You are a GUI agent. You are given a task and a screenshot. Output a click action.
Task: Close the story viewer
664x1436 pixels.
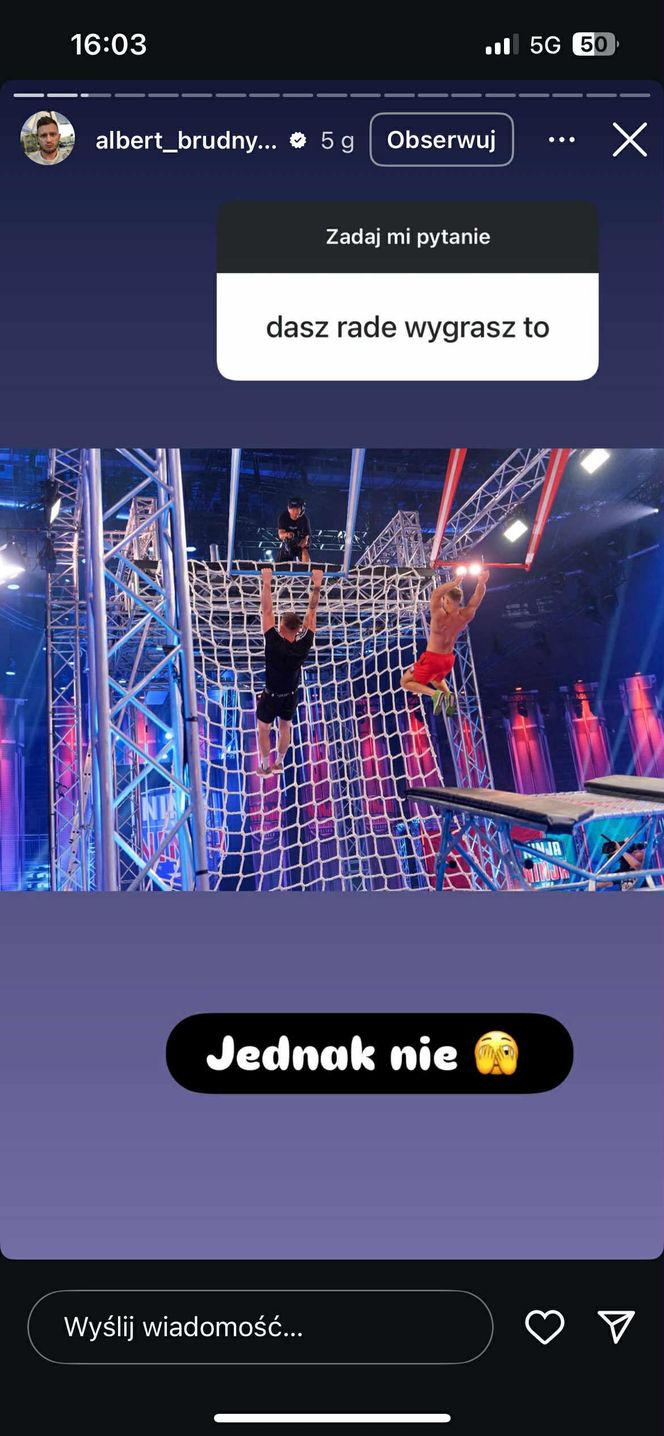tap(629, 140)
